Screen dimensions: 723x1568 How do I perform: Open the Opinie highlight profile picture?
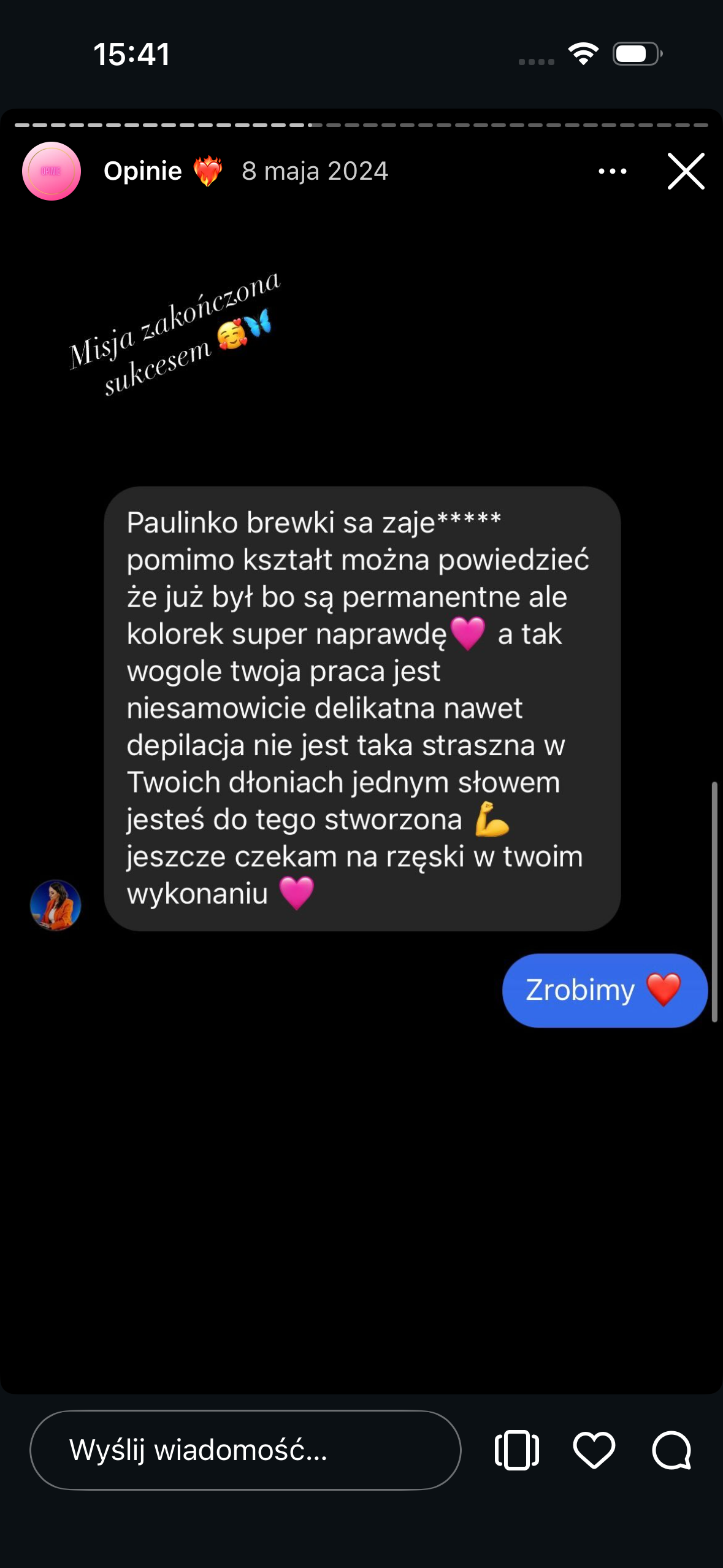coord(52,171)
